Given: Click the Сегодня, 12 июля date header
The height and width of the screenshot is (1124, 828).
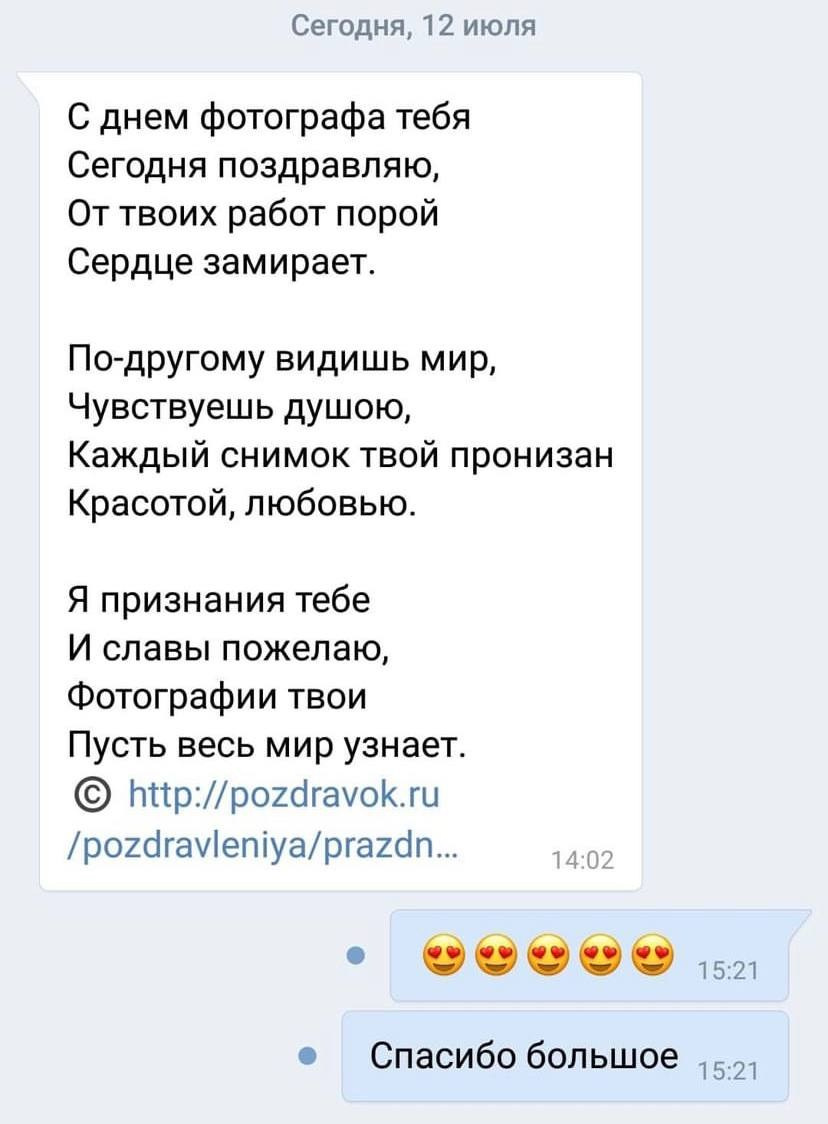Looking at the screenshot, I should point(414,26).
